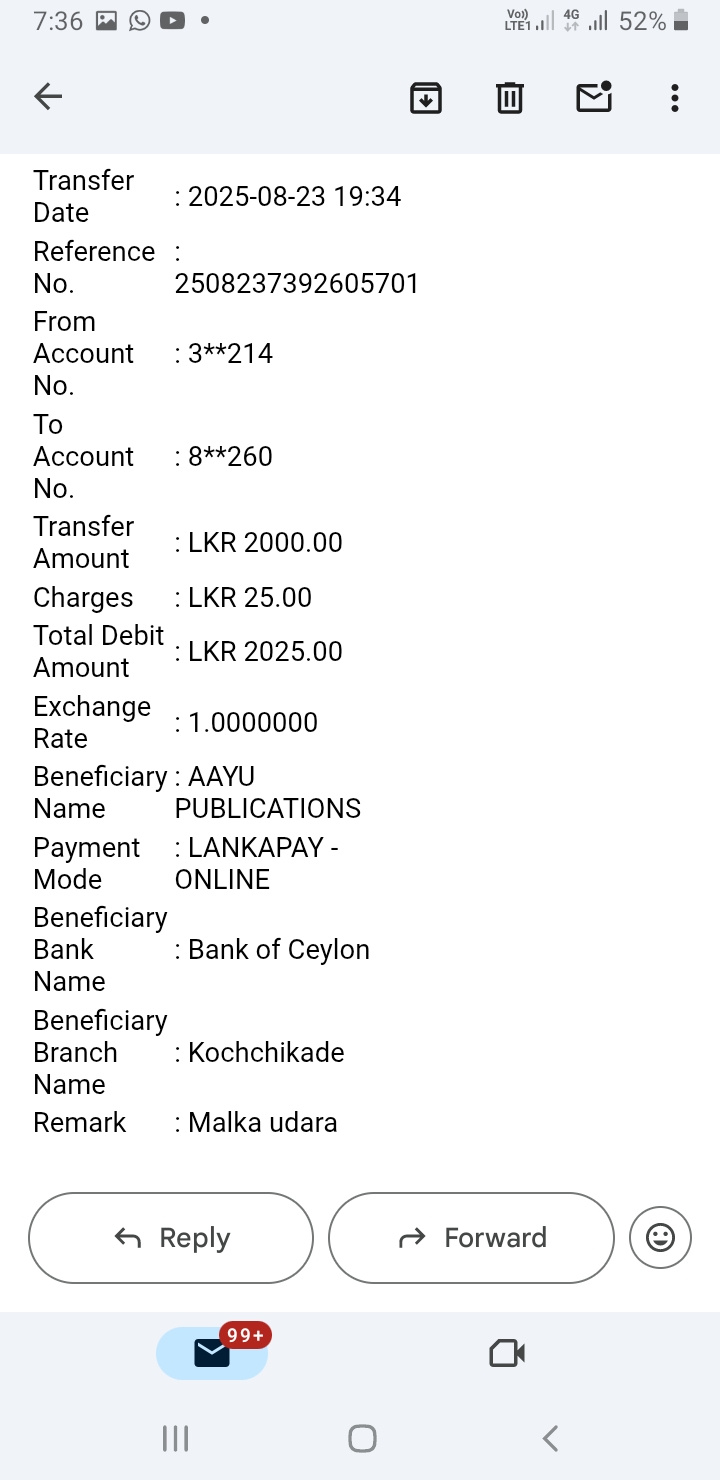This screenshot has width=720, height=1480.
Task: Delete this email
Action: (510, 98)
